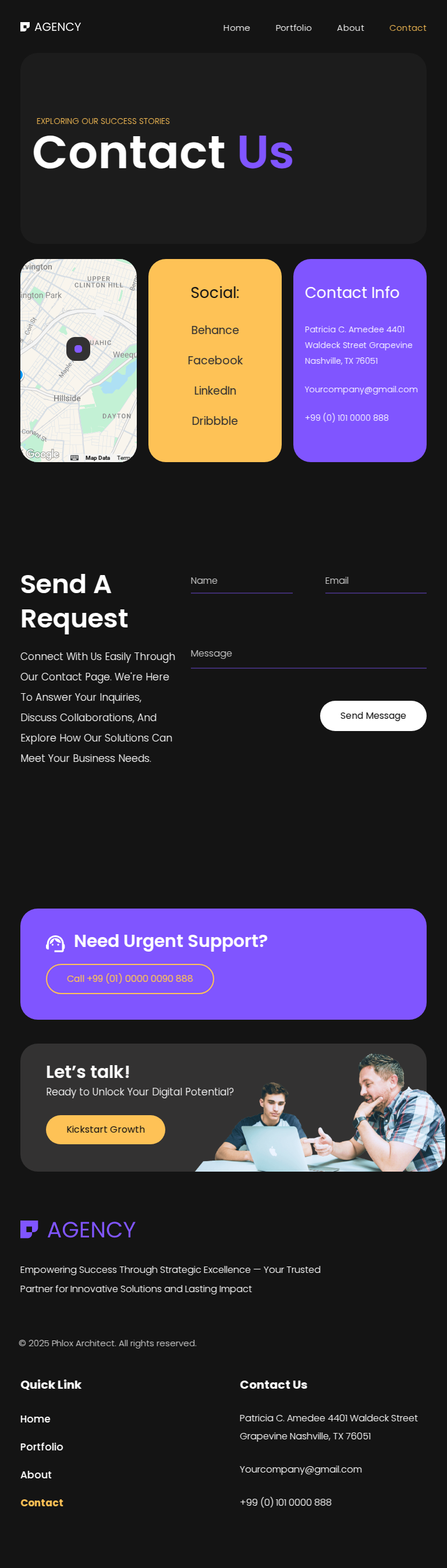This screenshot has width=447, height=1568.
Task: Go to Portfolio in the top navigation
Action: (293, 28)
